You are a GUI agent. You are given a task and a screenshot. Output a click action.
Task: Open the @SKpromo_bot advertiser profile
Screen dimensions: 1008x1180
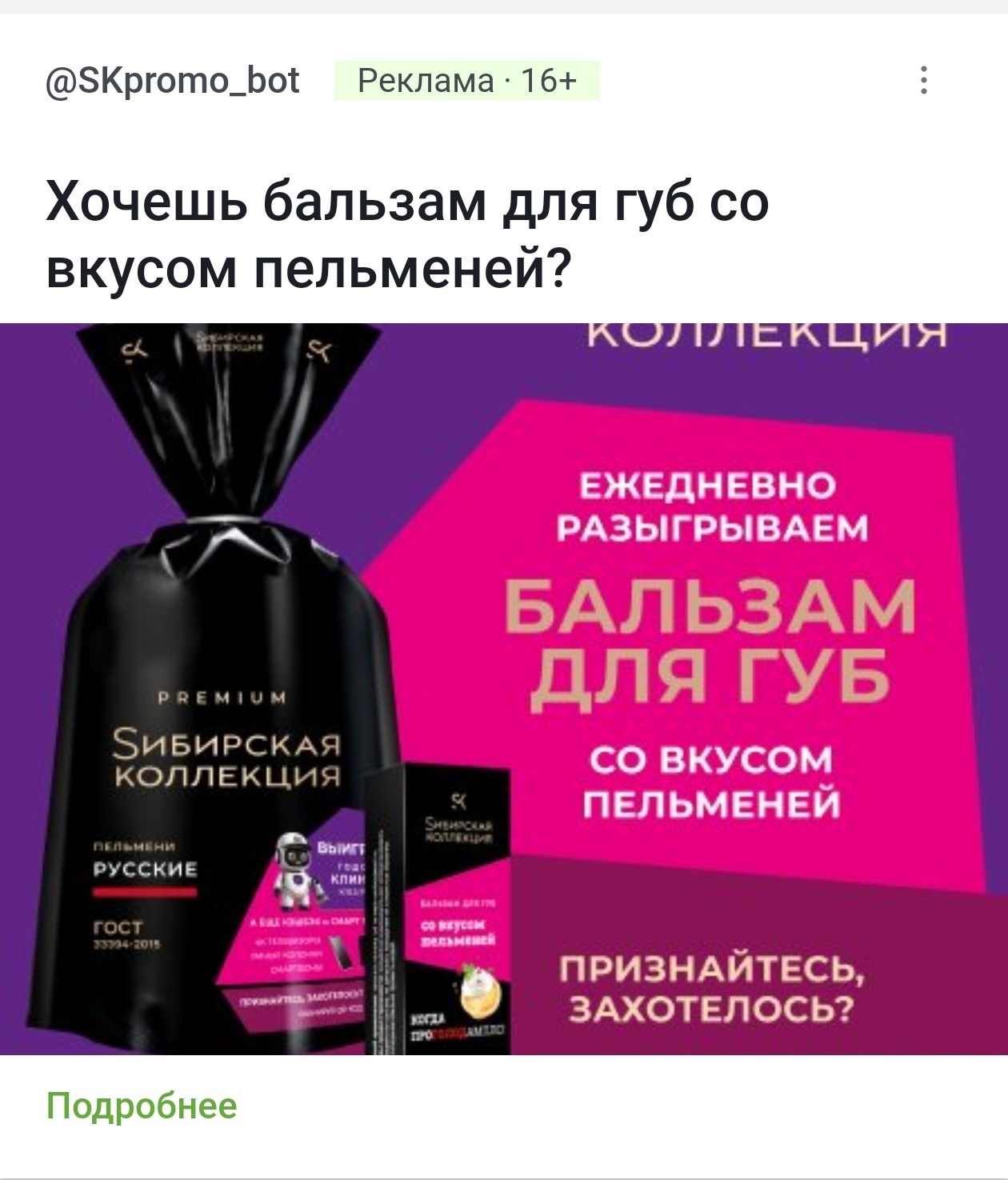pyautogui.click(x=173, y=81)
